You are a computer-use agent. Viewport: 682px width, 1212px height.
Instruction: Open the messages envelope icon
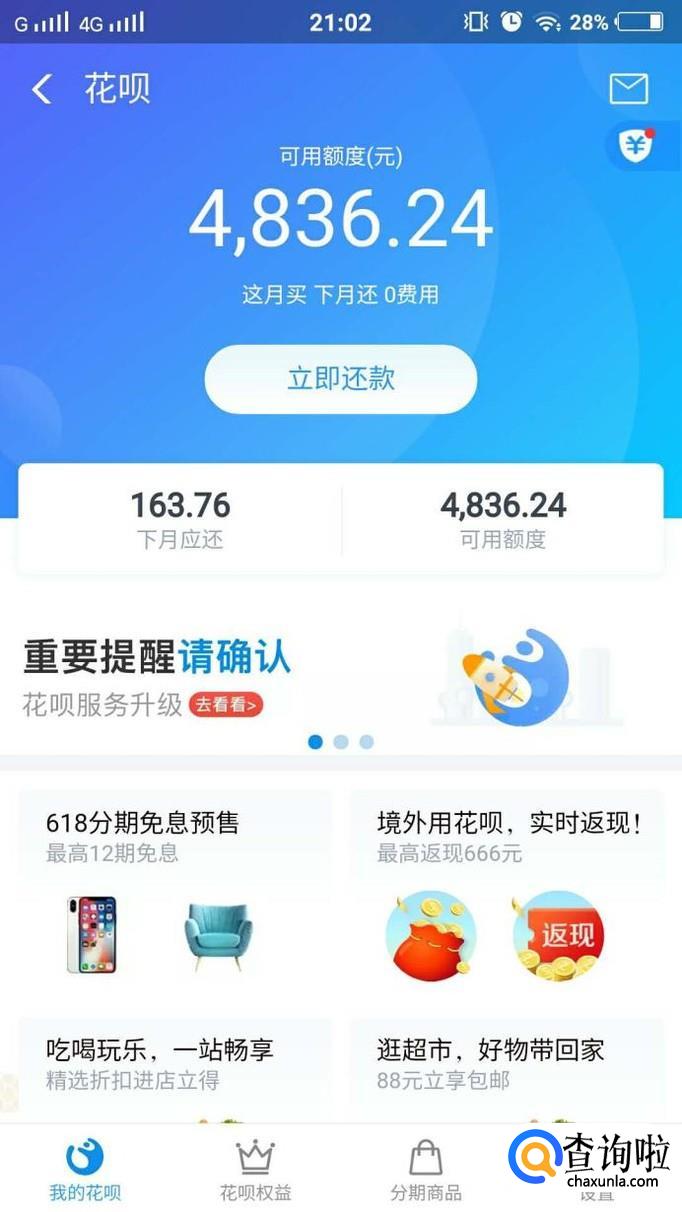[x=629, y=89]
